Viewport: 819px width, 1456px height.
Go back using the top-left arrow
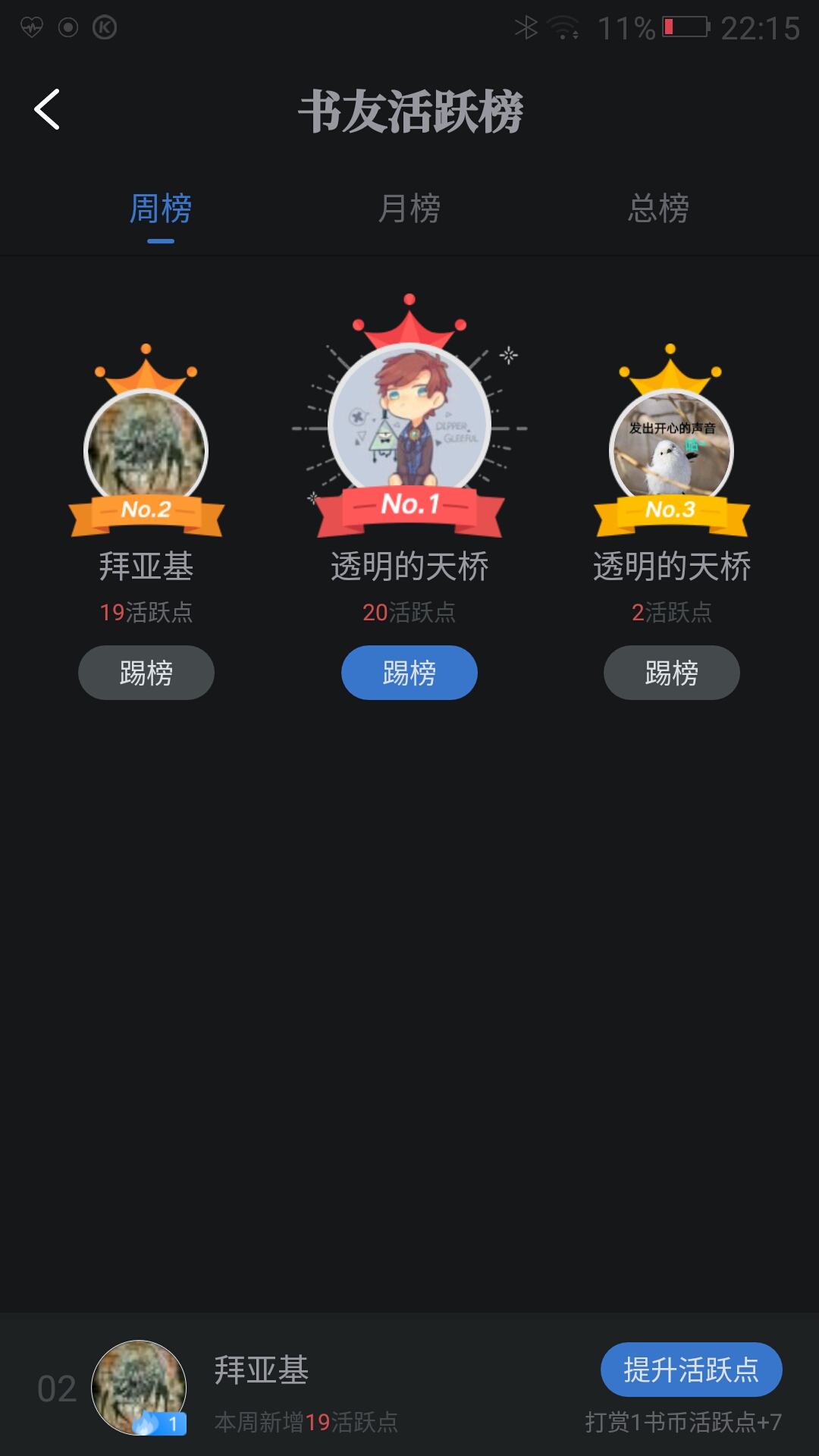pos(47,110)
